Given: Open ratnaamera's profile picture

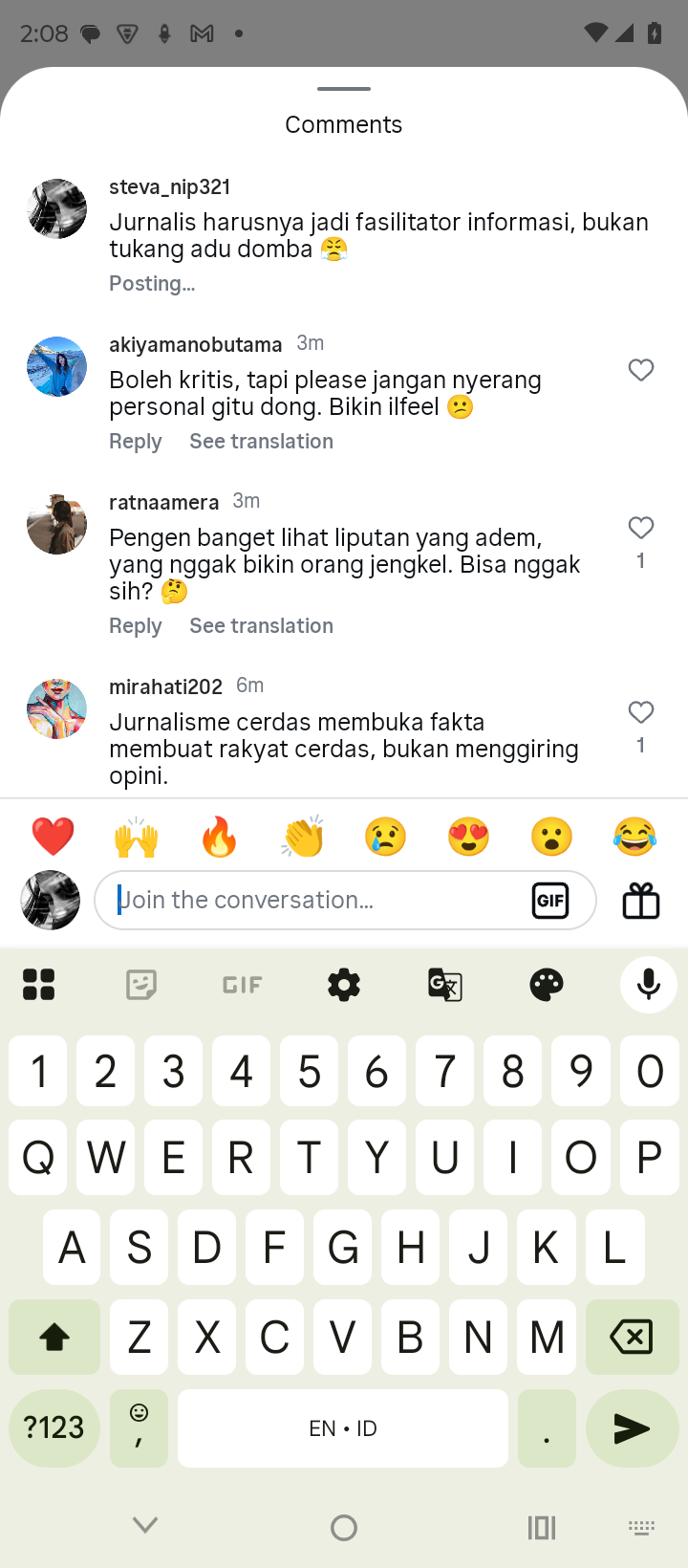Looking at the screenshot, I should (x=56, y=524).
